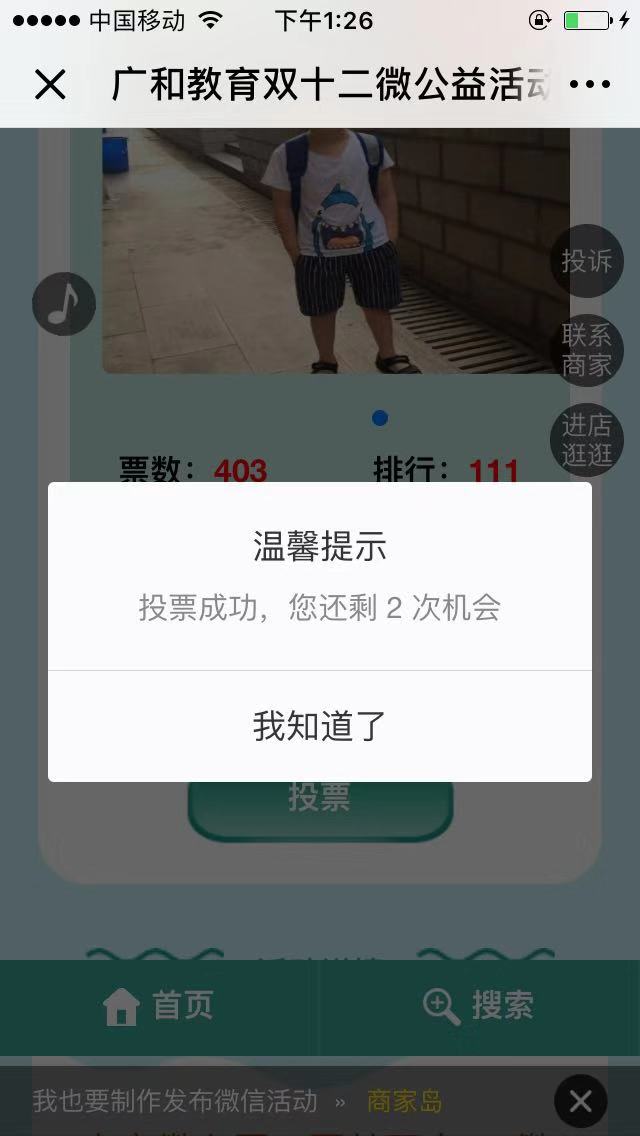Open the 我也要制作发布微信活动 link
Viewport: 640px width, 1136px height.
coord(175,1101)
